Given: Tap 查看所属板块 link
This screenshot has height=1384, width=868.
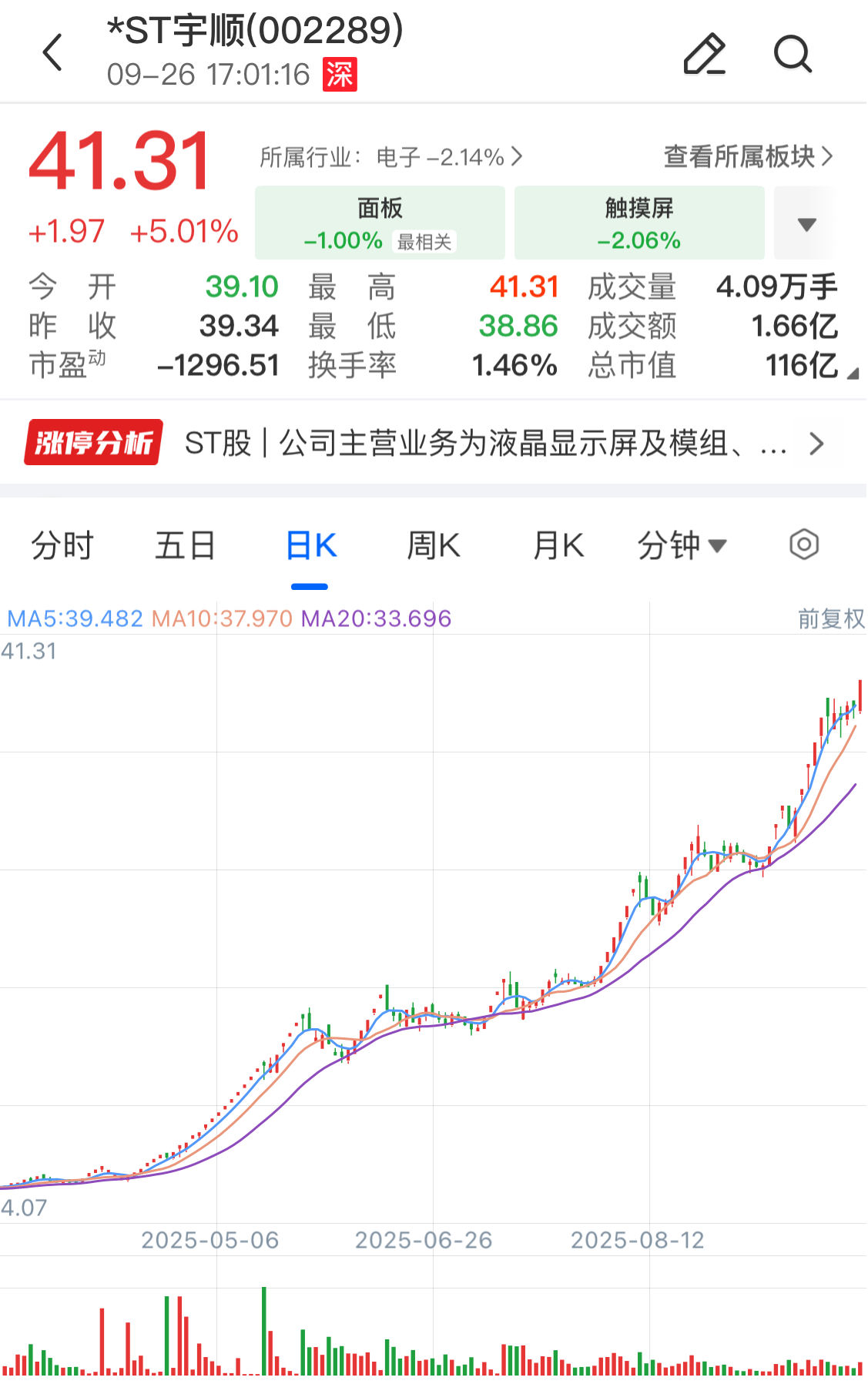Looking at the screenshot, I should pos(749,156).
